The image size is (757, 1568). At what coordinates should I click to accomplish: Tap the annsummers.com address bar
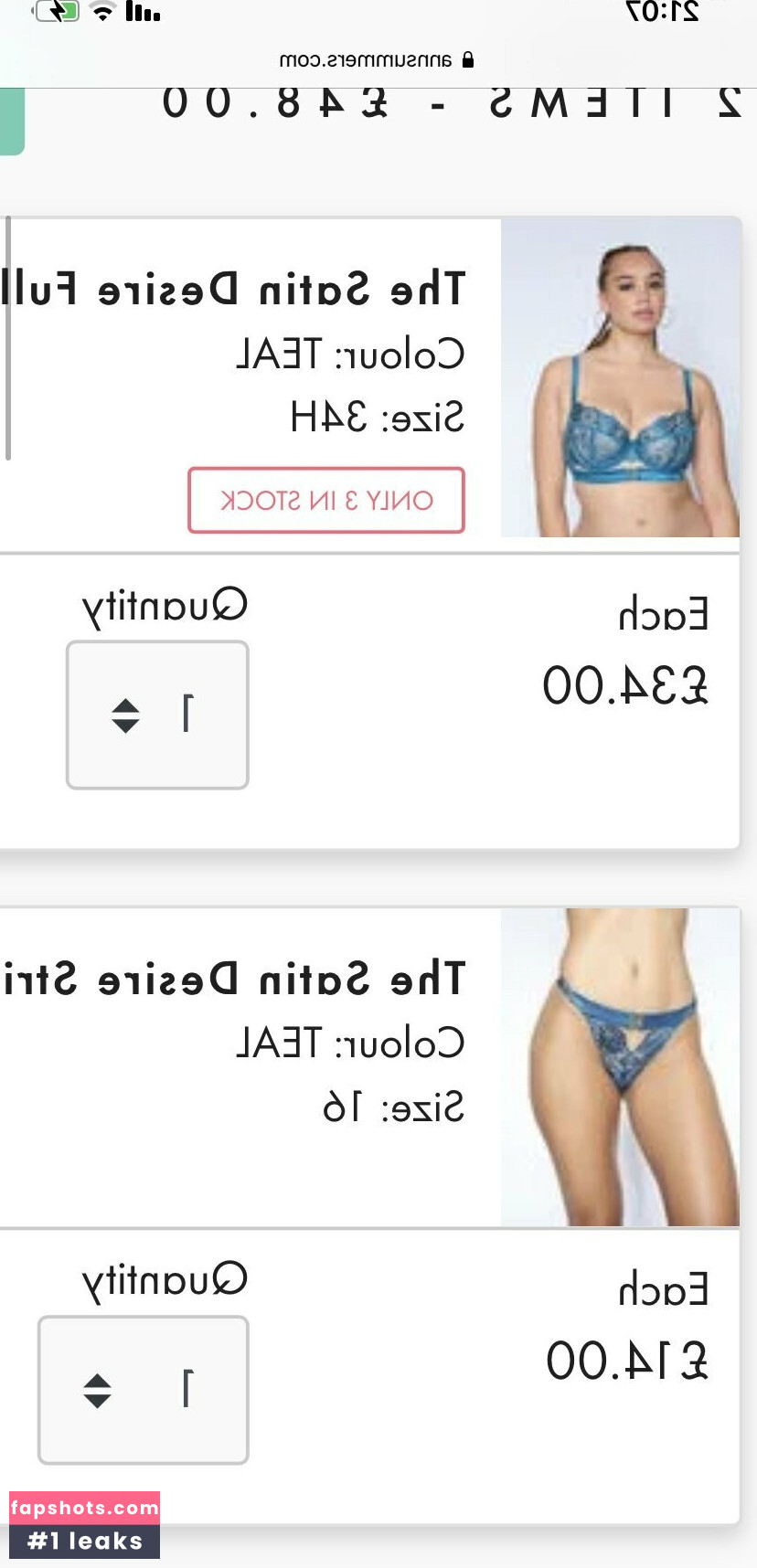(x=377, y=60)
